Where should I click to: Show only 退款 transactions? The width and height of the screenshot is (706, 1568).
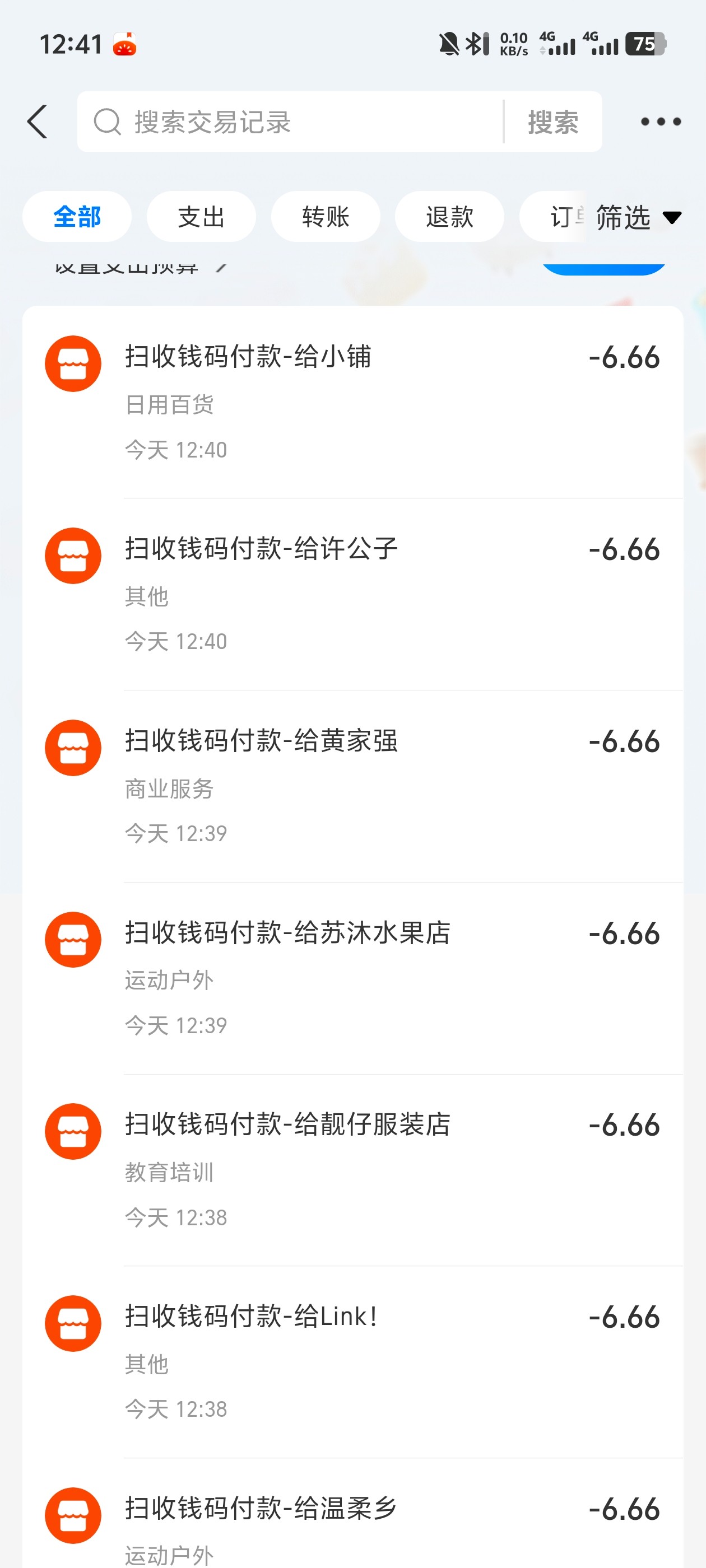[x=449, y=217]
